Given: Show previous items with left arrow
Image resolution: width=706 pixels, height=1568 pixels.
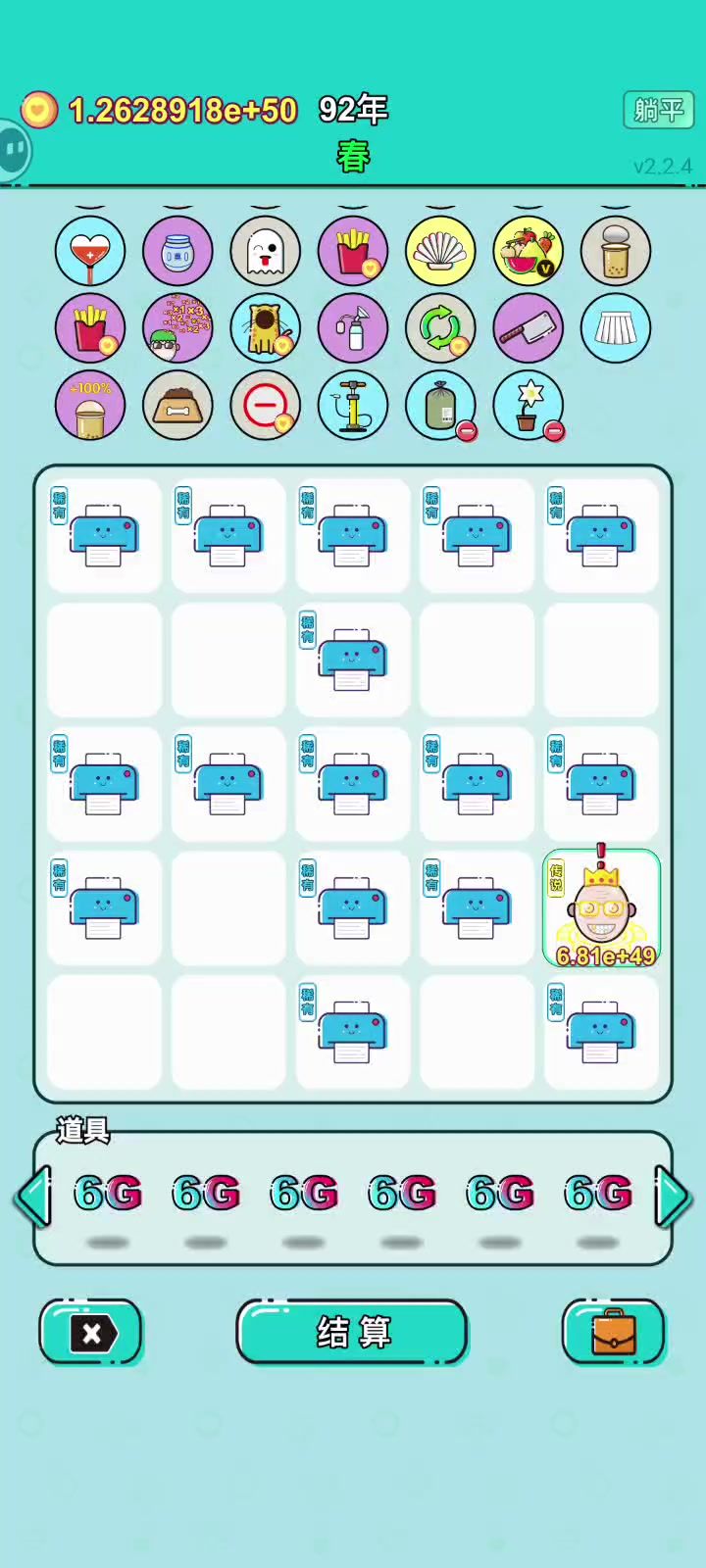Looking at the screenshot, I should click(x=33, y=1197).
